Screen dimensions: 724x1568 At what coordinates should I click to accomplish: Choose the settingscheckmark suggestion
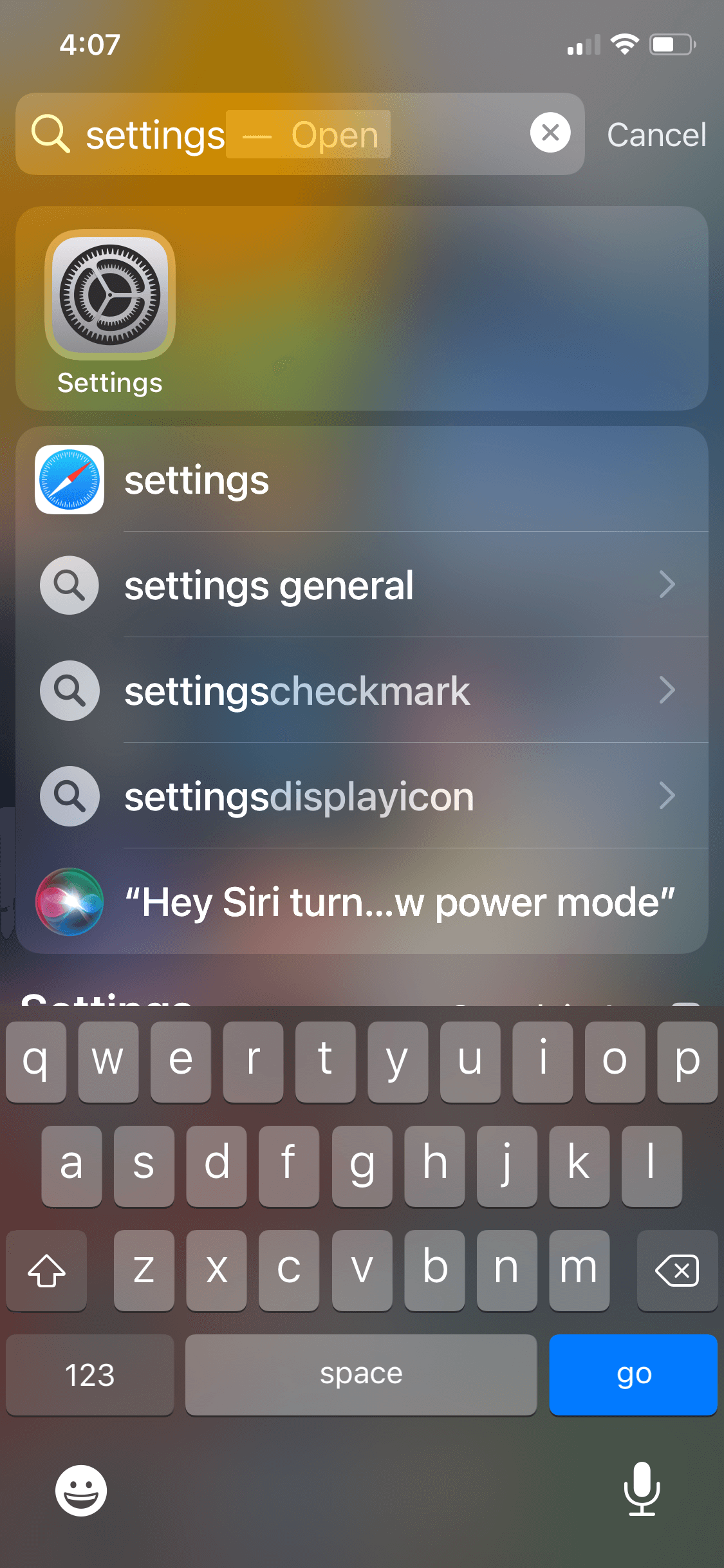click(x=362, y=691)
